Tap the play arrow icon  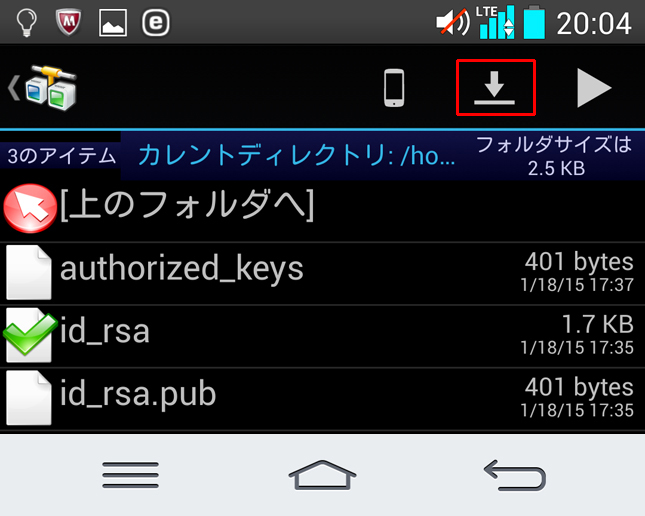(593, 88)
